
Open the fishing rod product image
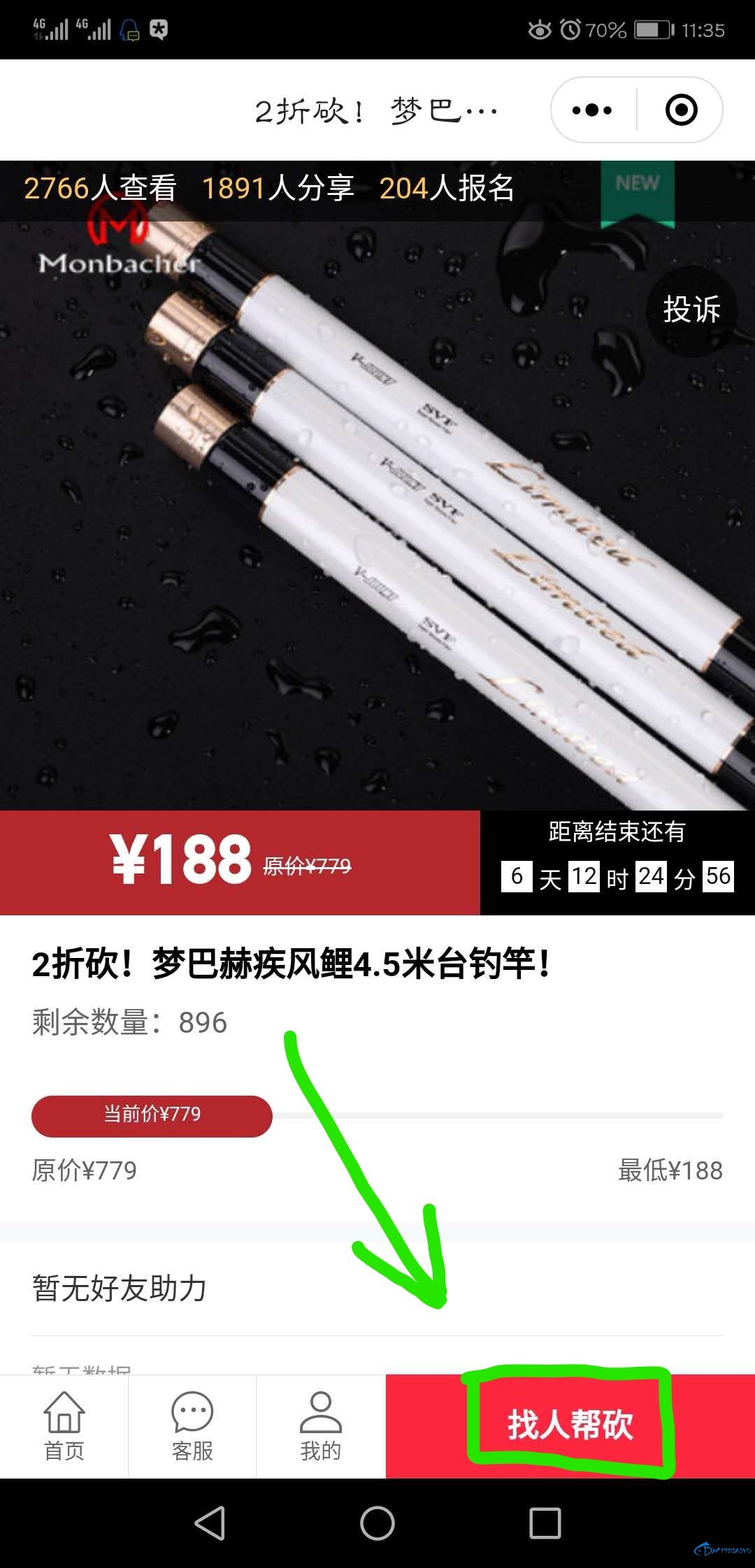pyautogui.click(x=377, y=517)
